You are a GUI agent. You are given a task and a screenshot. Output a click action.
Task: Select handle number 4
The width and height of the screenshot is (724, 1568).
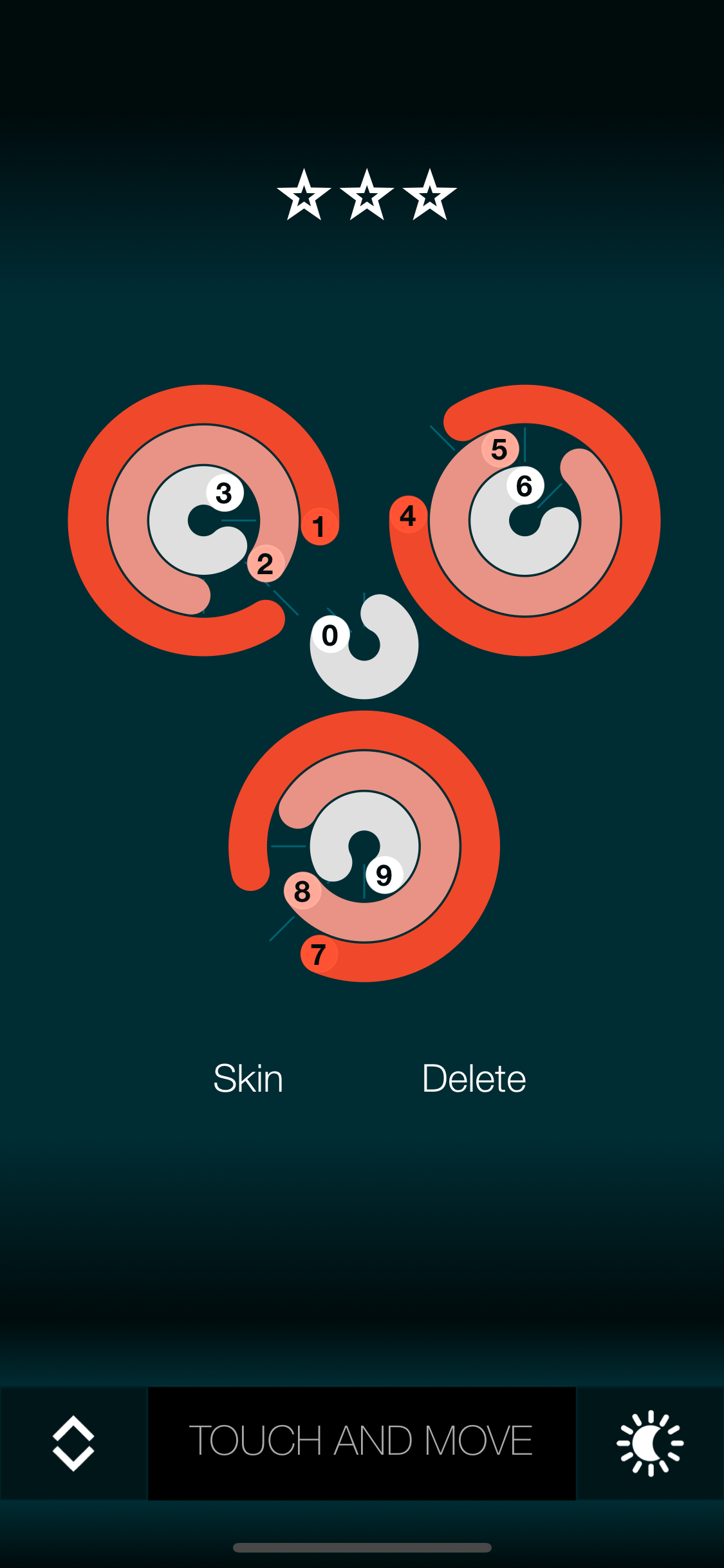tap(408, 515)
